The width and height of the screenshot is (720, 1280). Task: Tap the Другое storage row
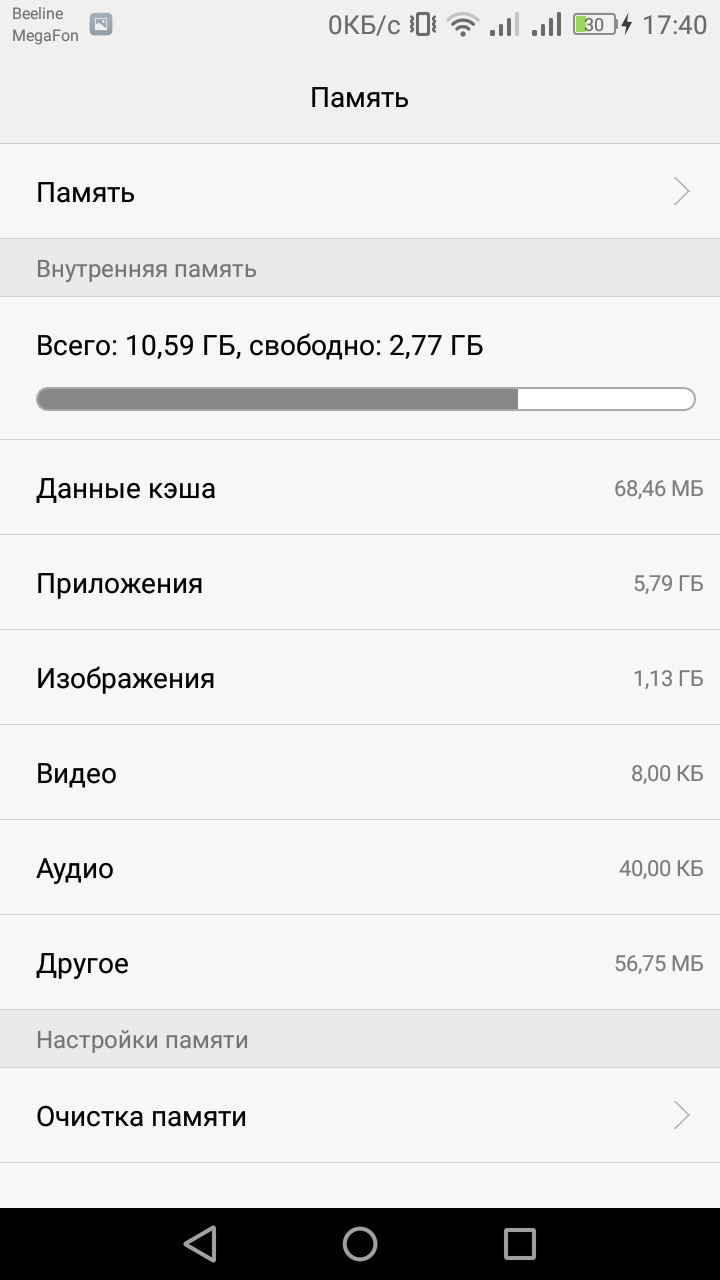coord(360,963)
